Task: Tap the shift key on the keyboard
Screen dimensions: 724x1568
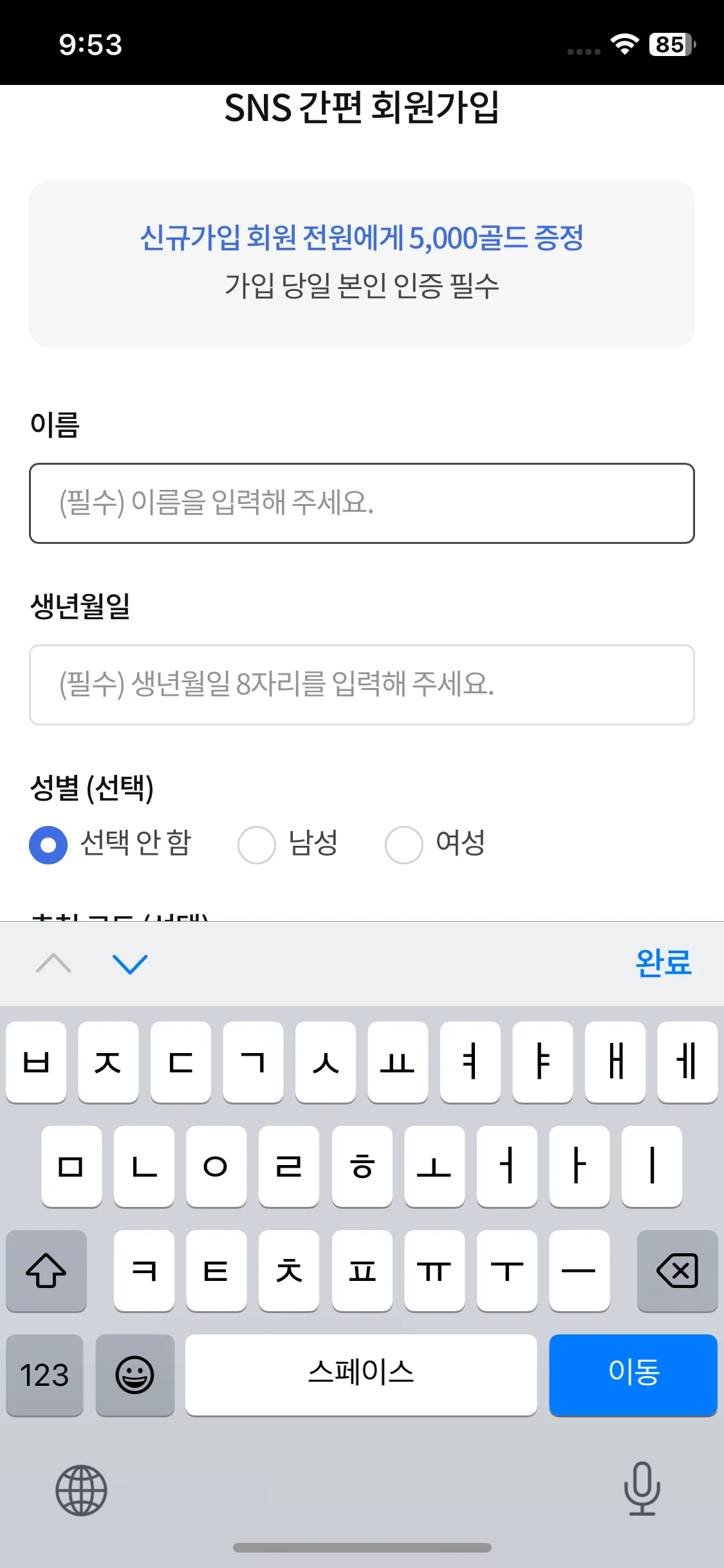Action: (x=46, y=1271)
